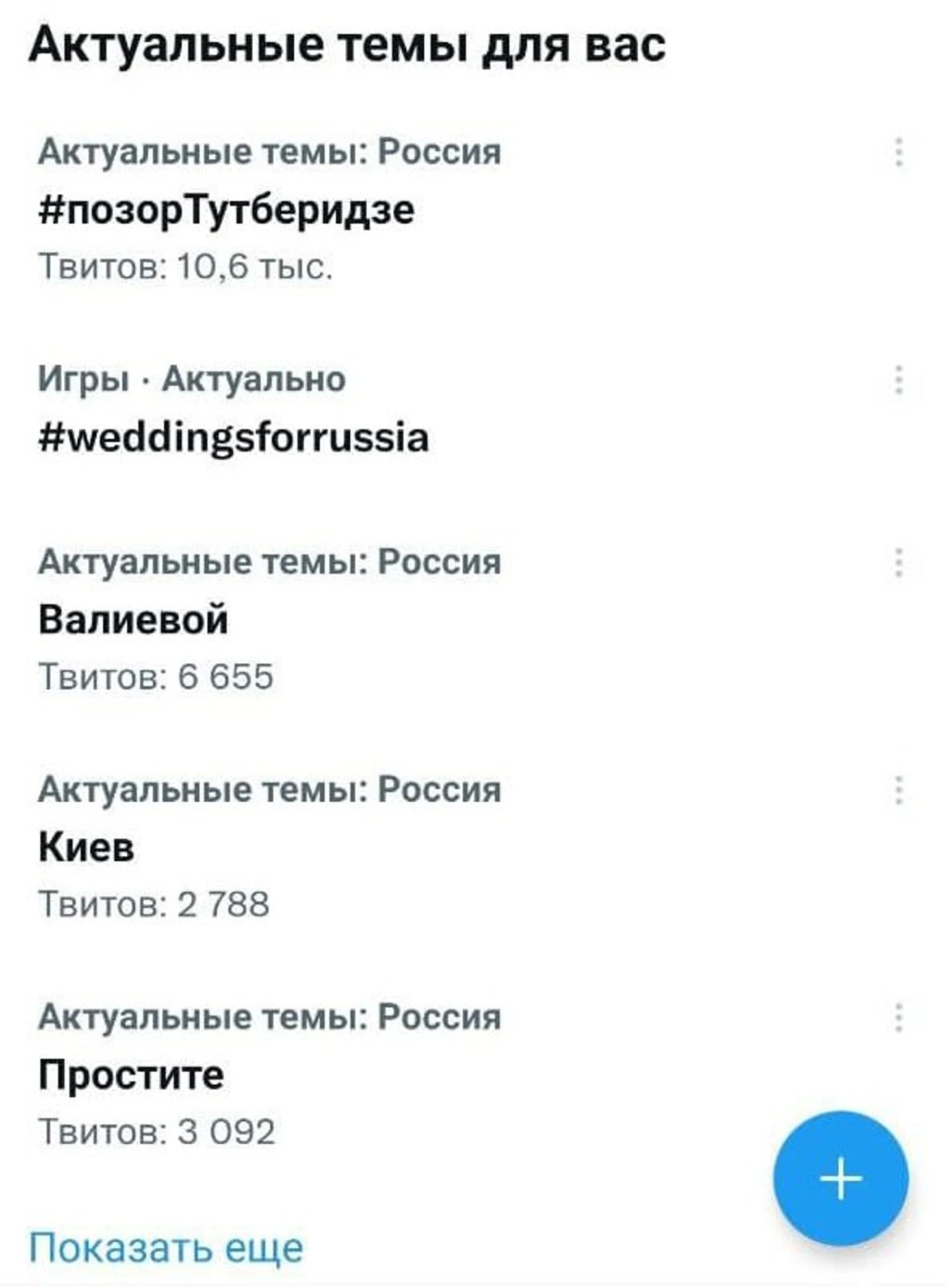Expand options menu for Простите trend
This screenshot has height=1288, width=949.
point(898,1018)
